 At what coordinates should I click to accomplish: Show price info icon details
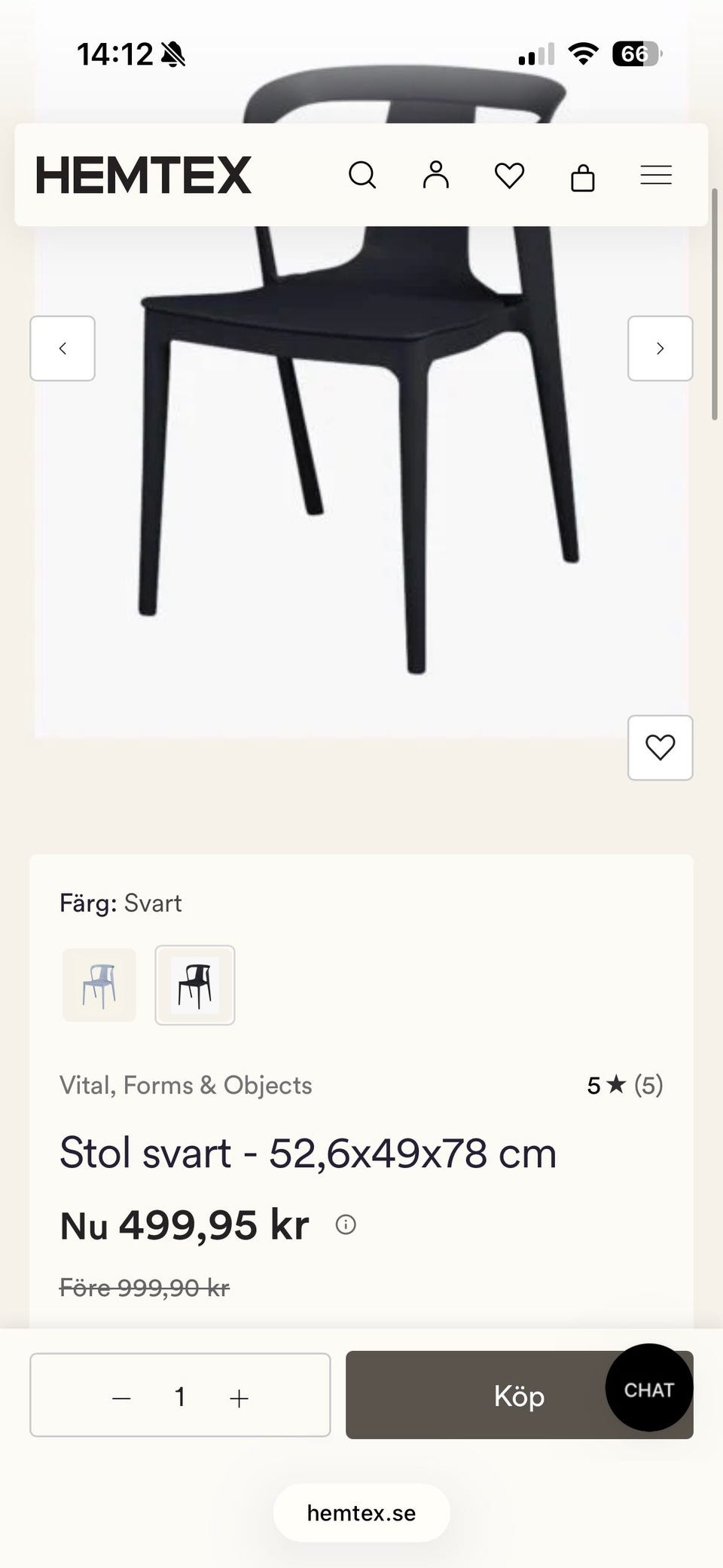click(346, 1224)
